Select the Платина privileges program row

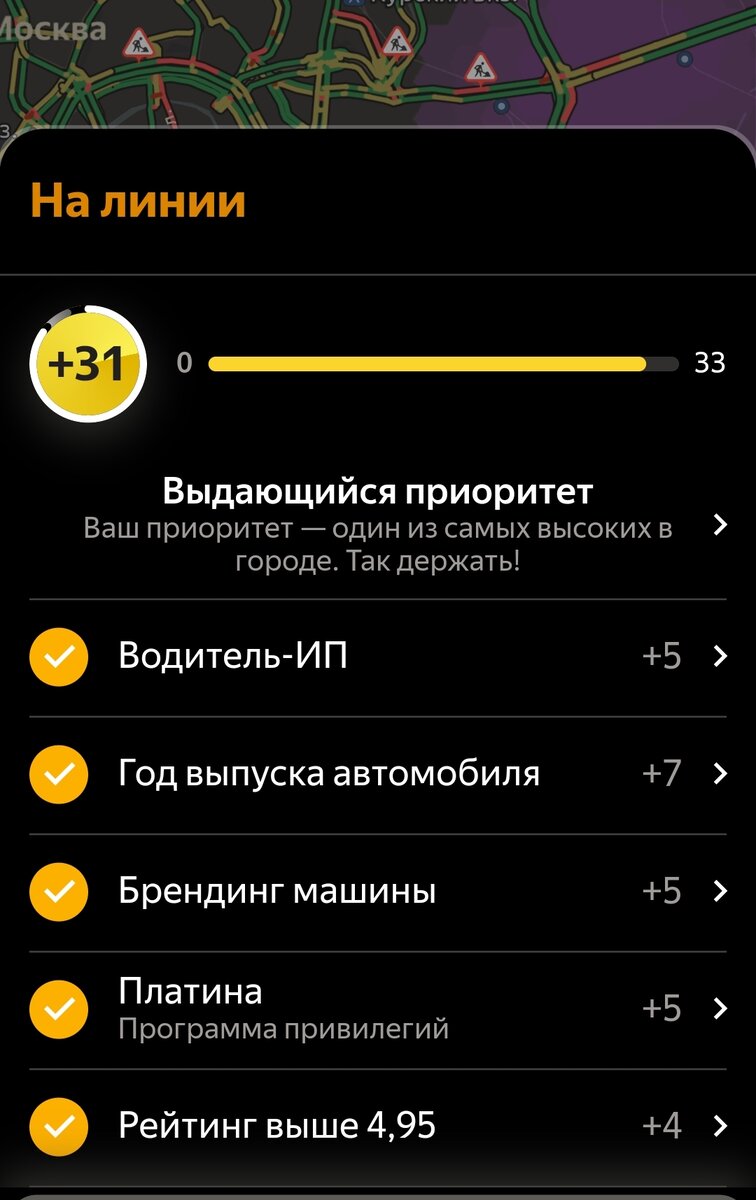click(x=378, y=1008)
